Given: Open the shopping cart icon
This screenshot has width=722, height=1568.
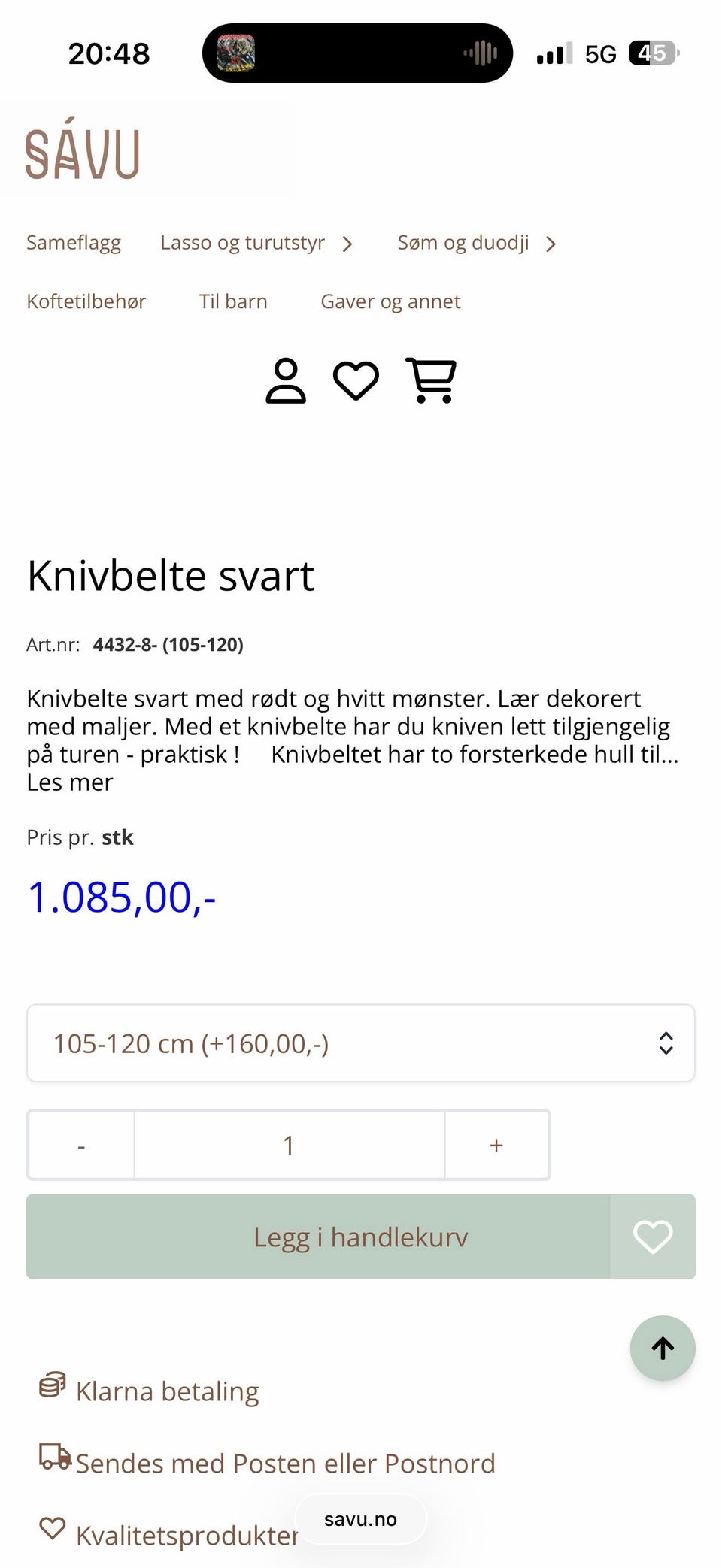Looking at the screenshot, I should [431, 380].
